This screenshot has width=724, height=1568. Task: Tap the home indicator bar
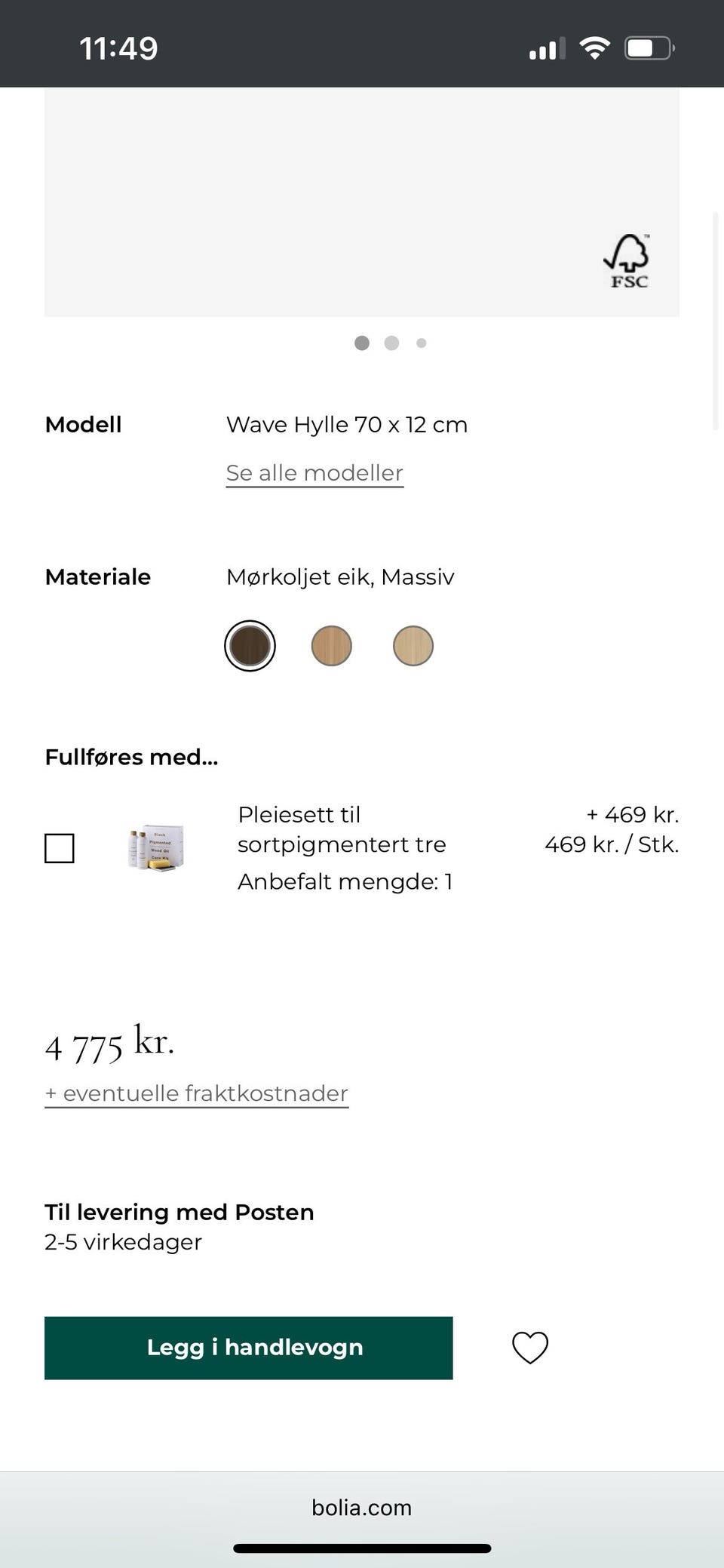[361, 1546]
